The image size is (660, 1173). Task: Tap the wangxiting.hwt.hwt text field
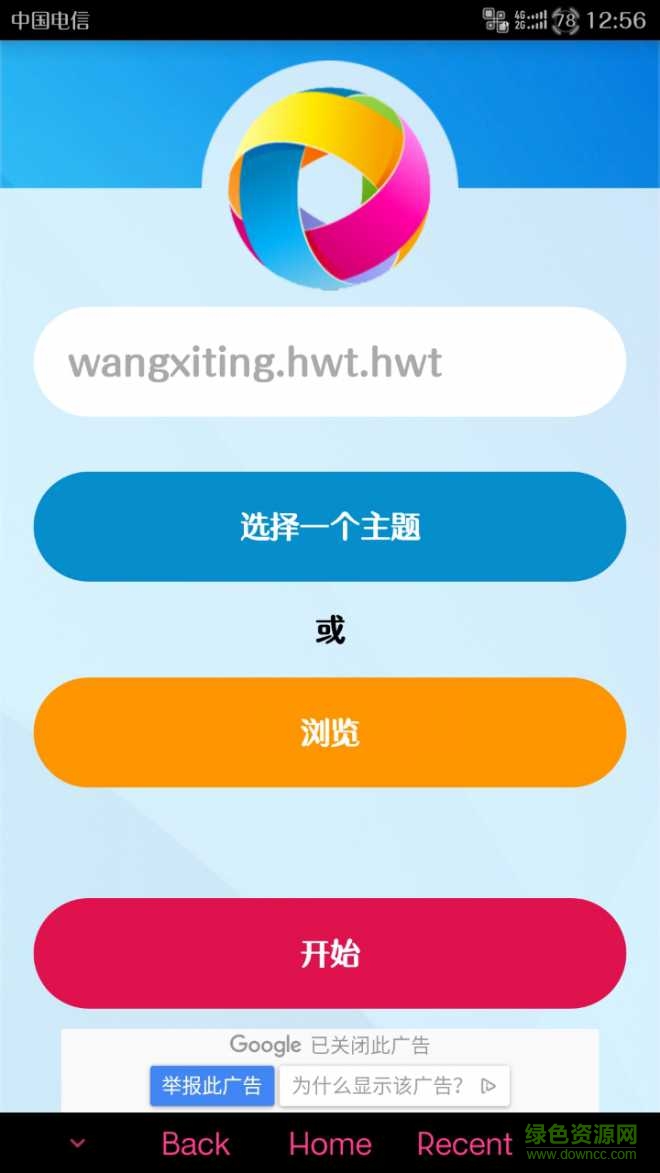tap(330, 362)
